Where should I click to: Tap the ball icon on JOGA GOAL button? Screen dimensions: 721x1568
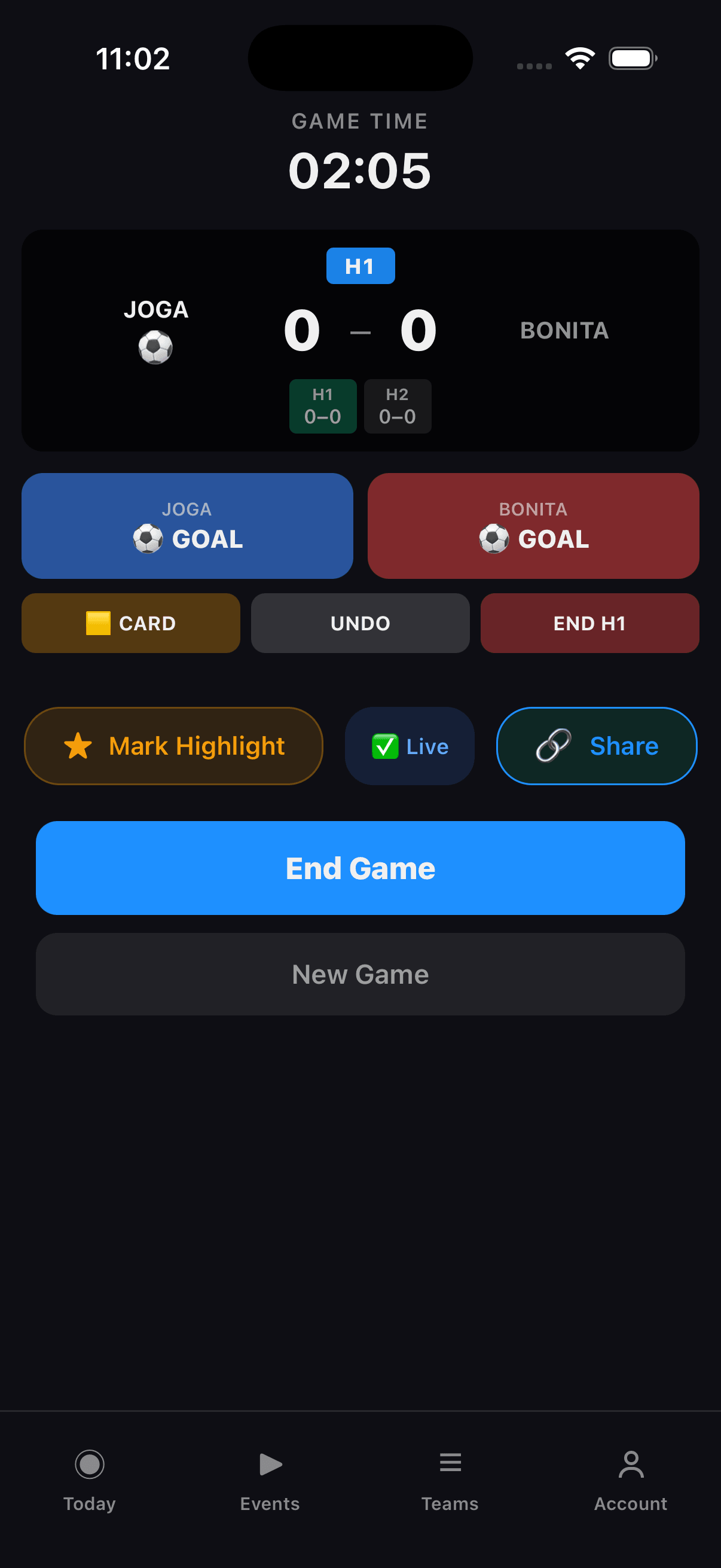[x=148, y=538]
